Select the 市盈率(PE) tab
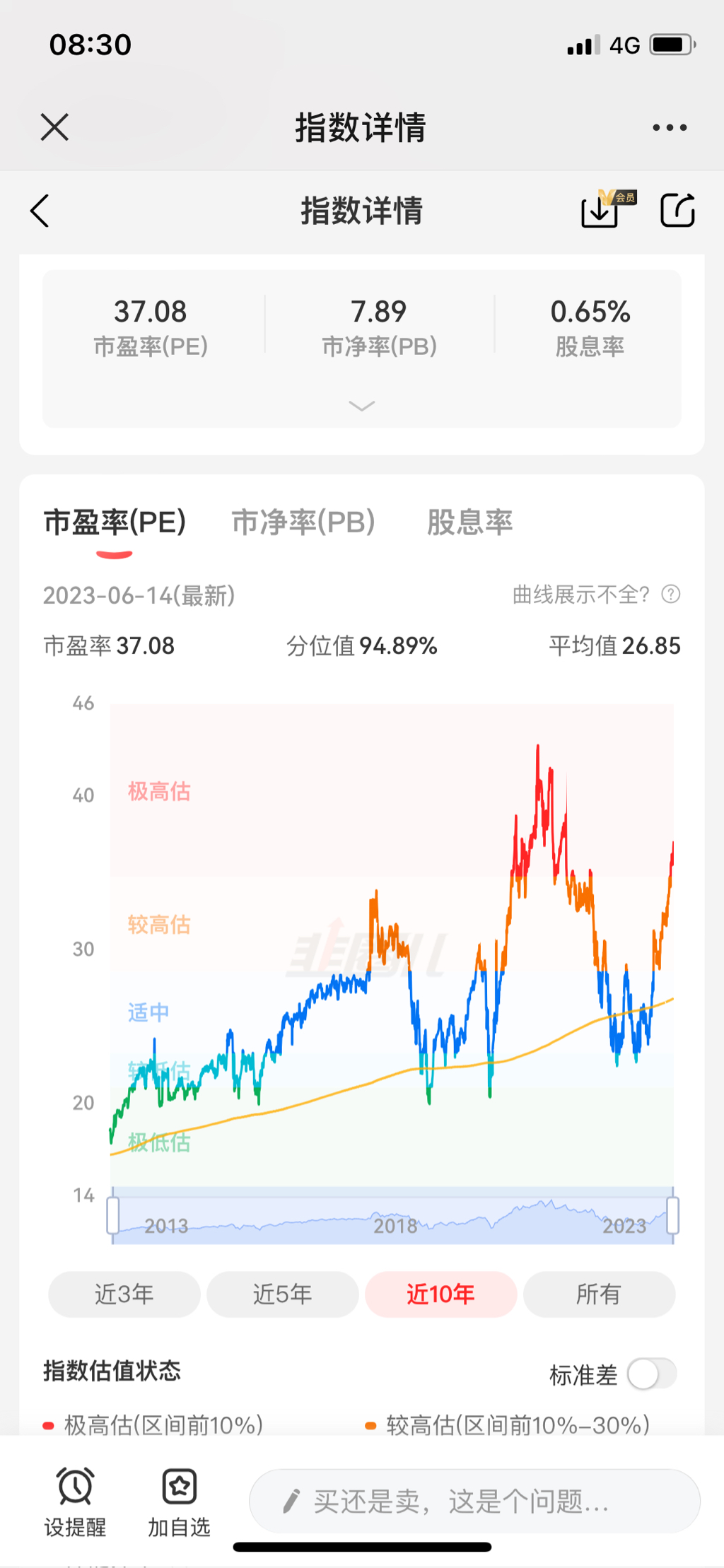This screenshot has height=1568, width=724. point(115,522)
